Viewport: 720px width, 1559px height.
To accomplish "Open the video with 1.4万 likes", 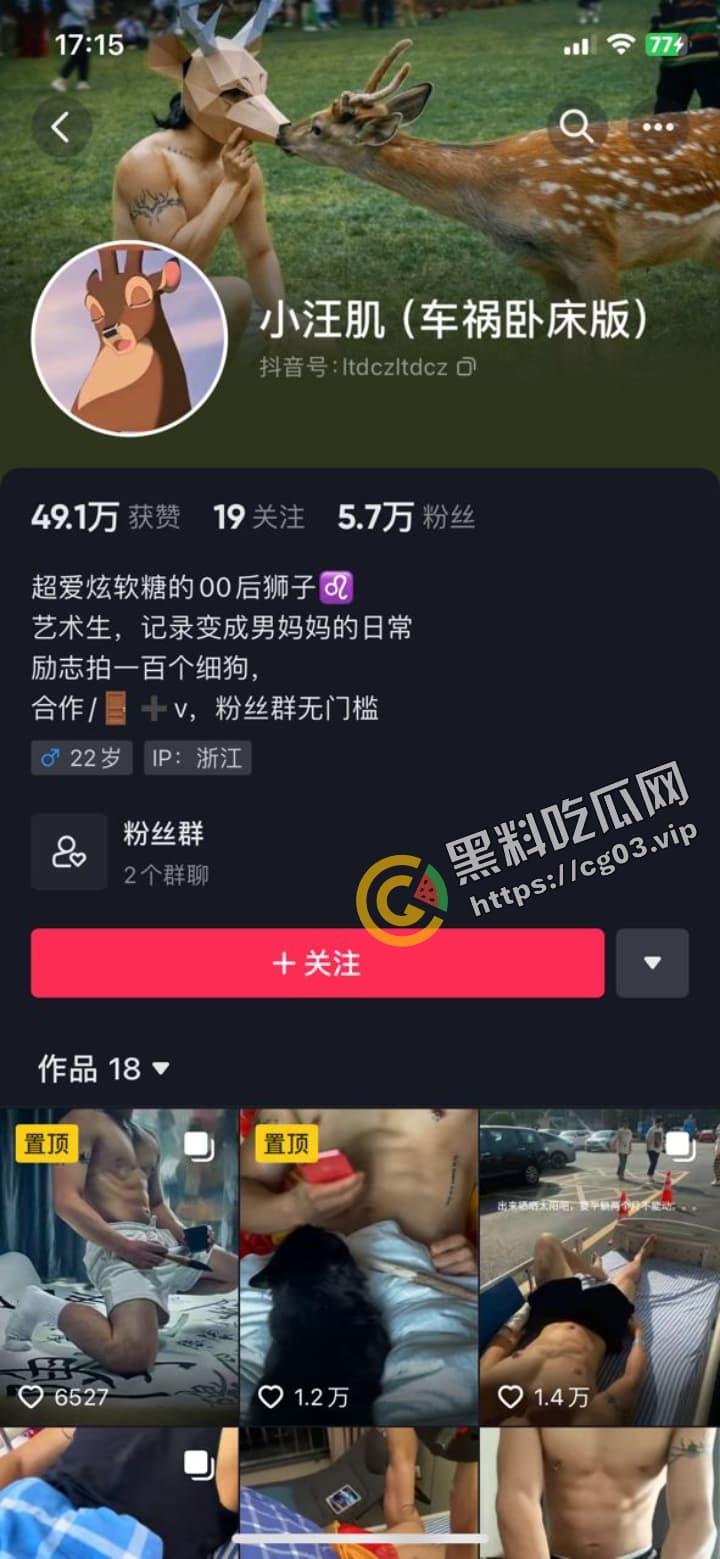I will pyautogui.click(x=599, y=1265).
